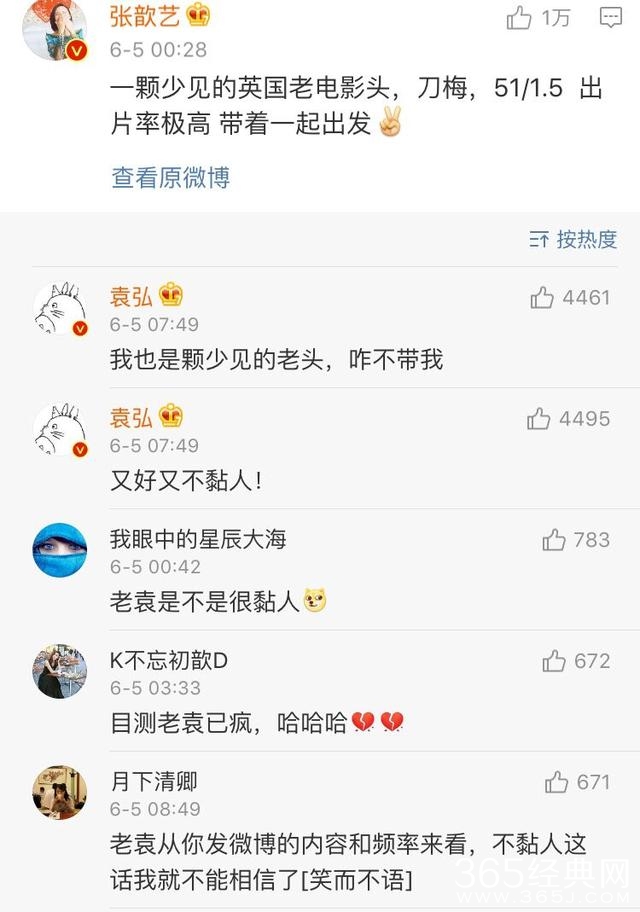640x912 pixels.
Task: Open 张歆艺's profile avatar
Action: pos(55,28)
